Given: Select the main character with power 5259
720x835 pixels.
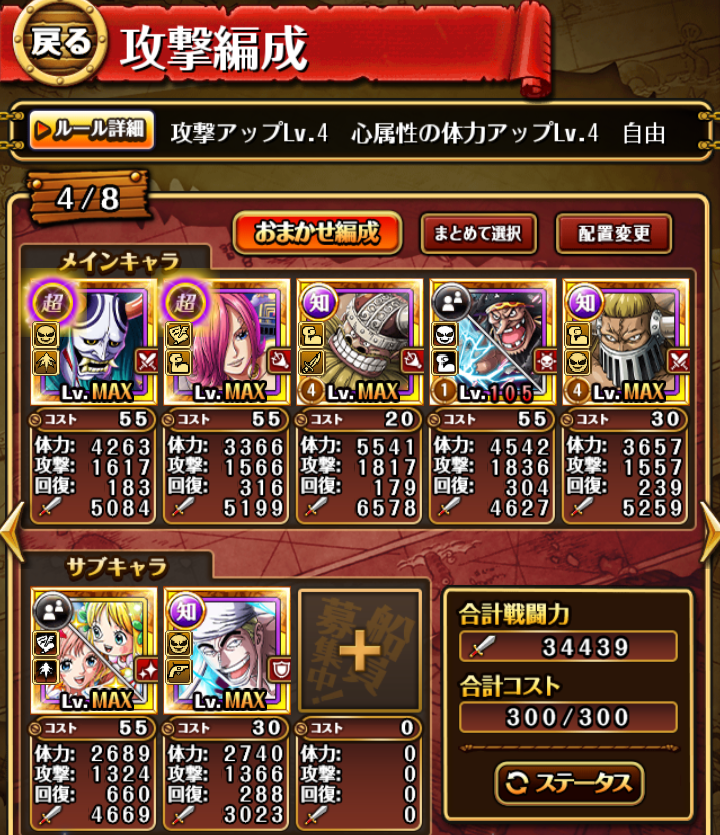Looking at the screenshot, I should [x=625, y=340].
